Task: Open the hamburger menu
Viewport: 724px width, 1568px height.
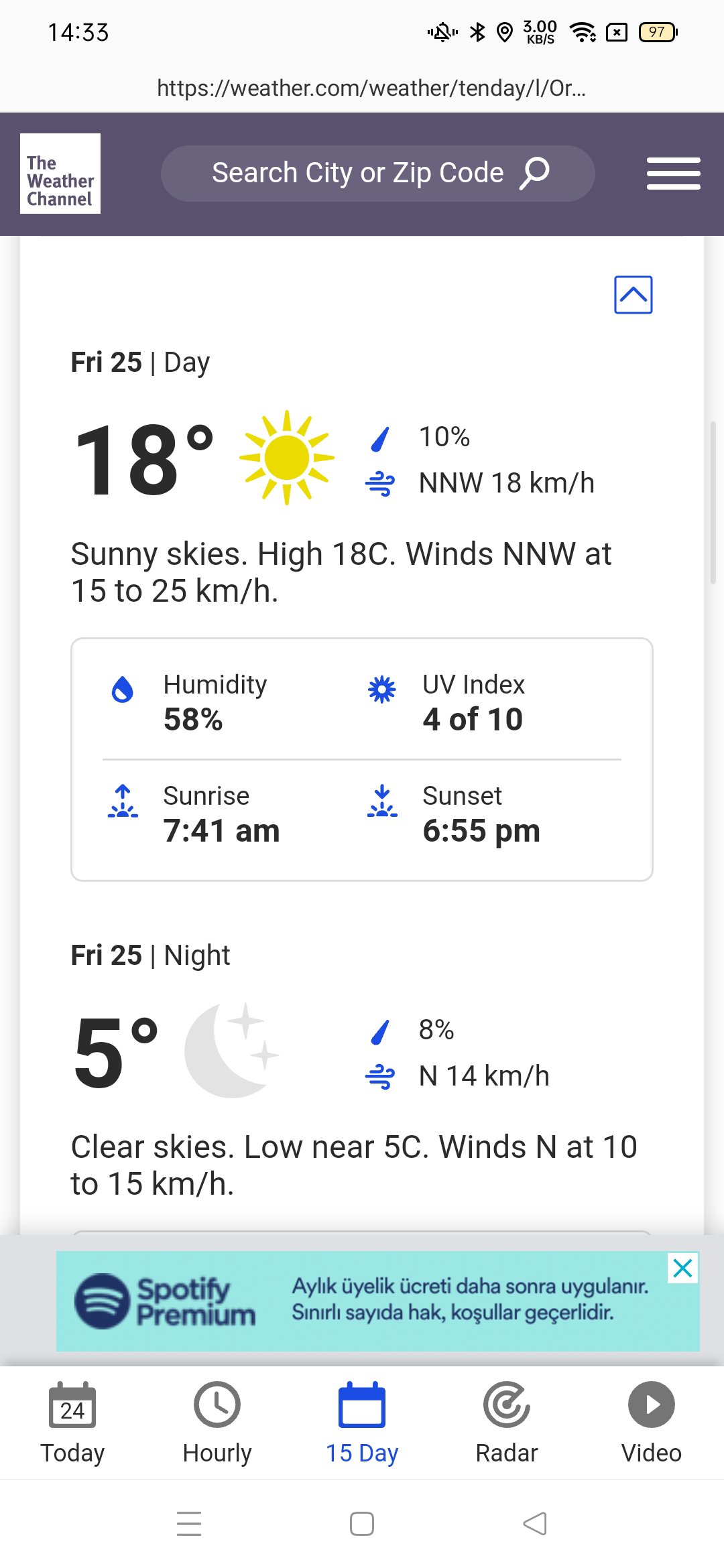Action: click(x=673, y=174)
